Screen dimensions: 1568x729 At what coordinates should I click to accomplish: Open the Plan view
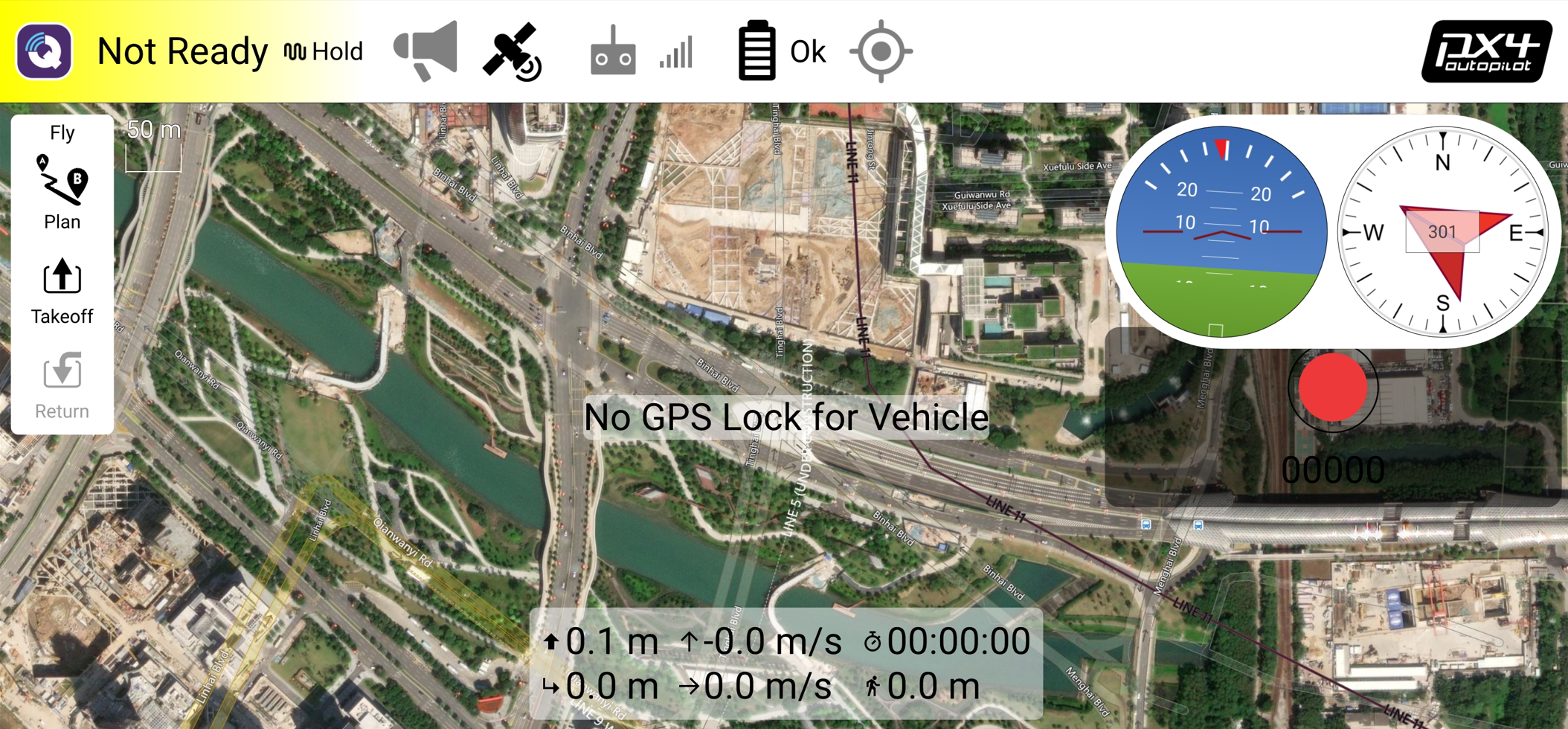[62, 193]
